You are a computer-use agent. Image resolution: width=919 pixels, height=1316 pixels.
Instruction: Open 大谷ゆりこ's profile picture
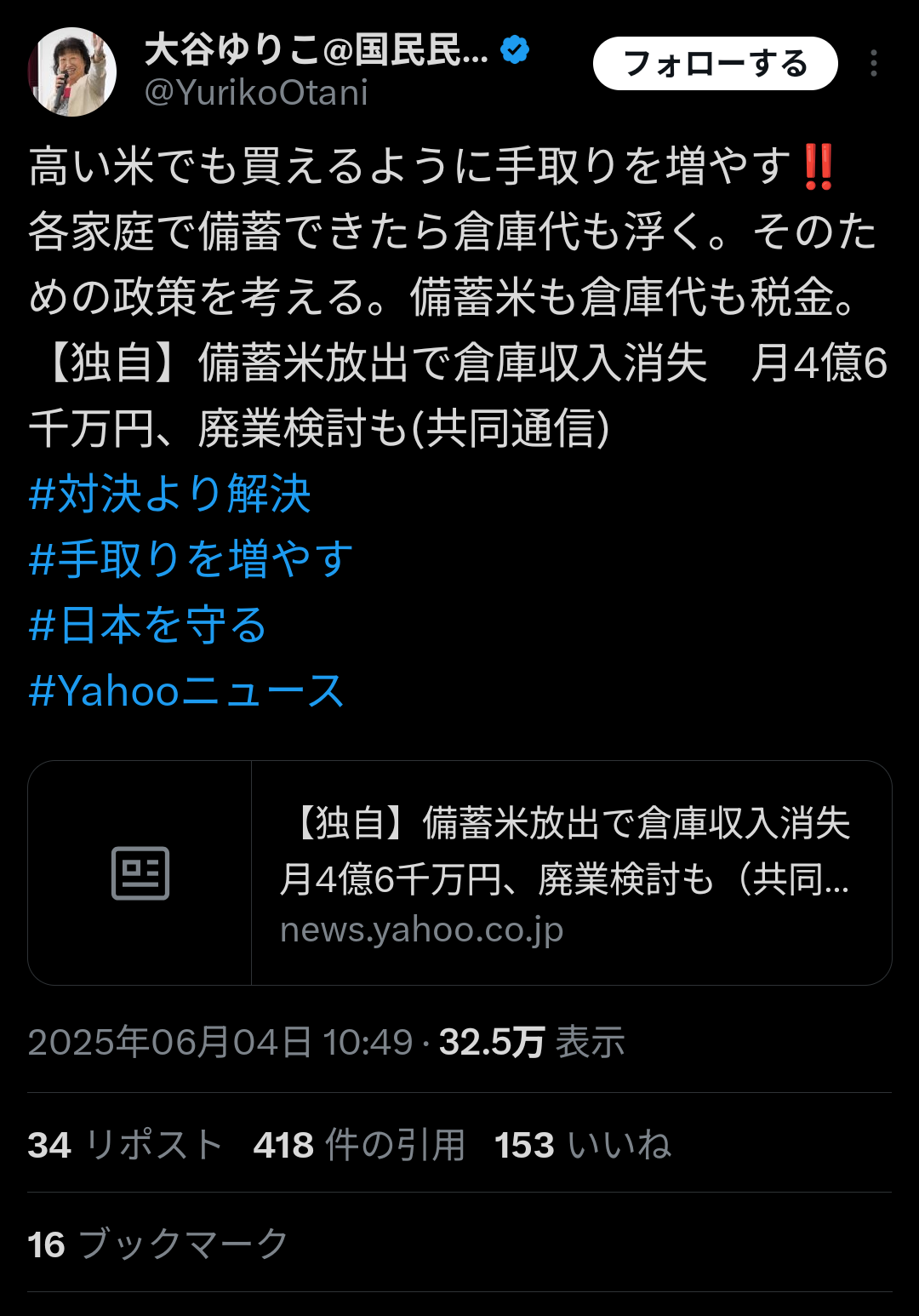coord(72,72)
